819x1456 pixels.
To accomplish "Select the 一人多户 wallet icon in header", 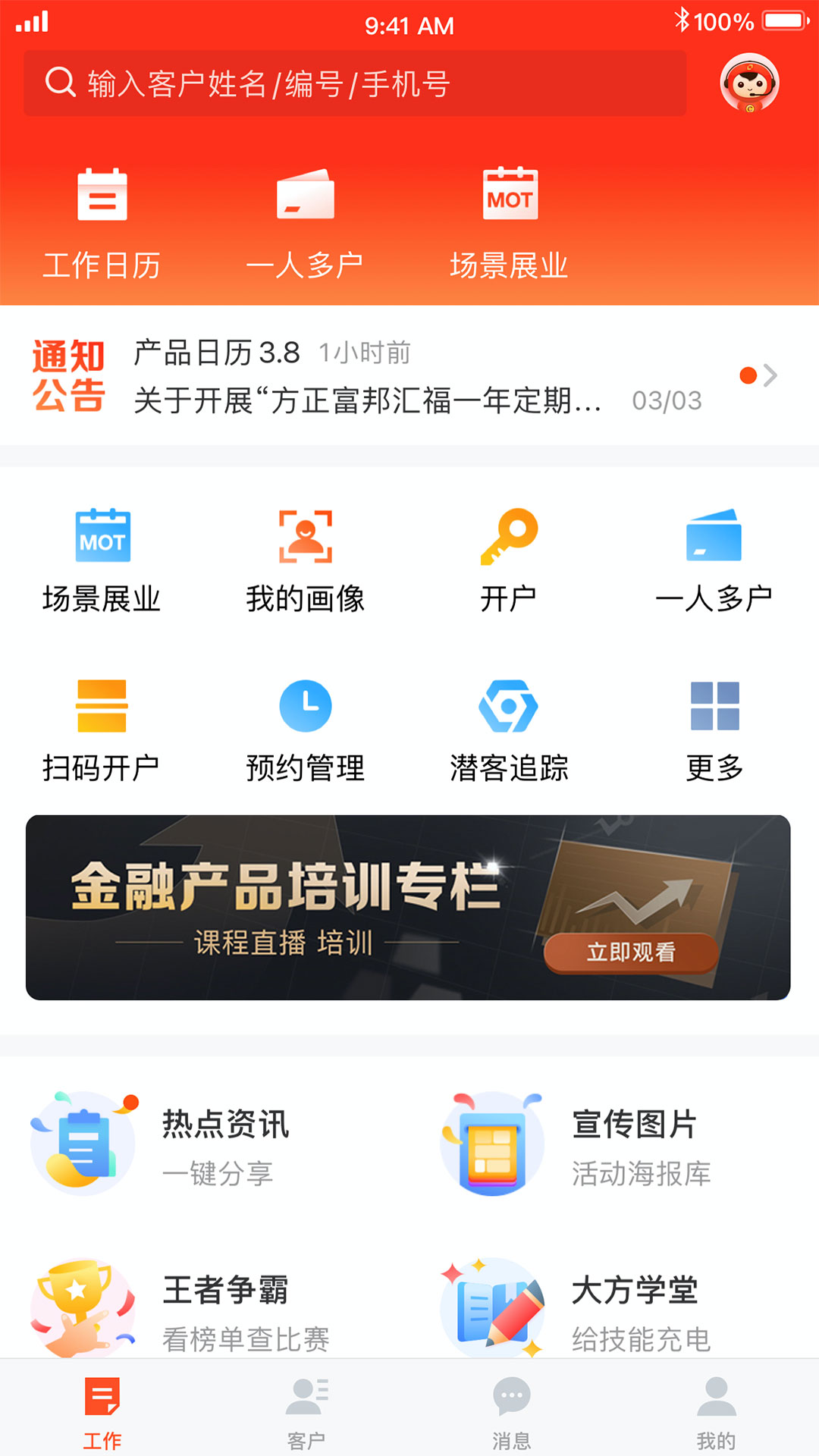I will point(306,195).
